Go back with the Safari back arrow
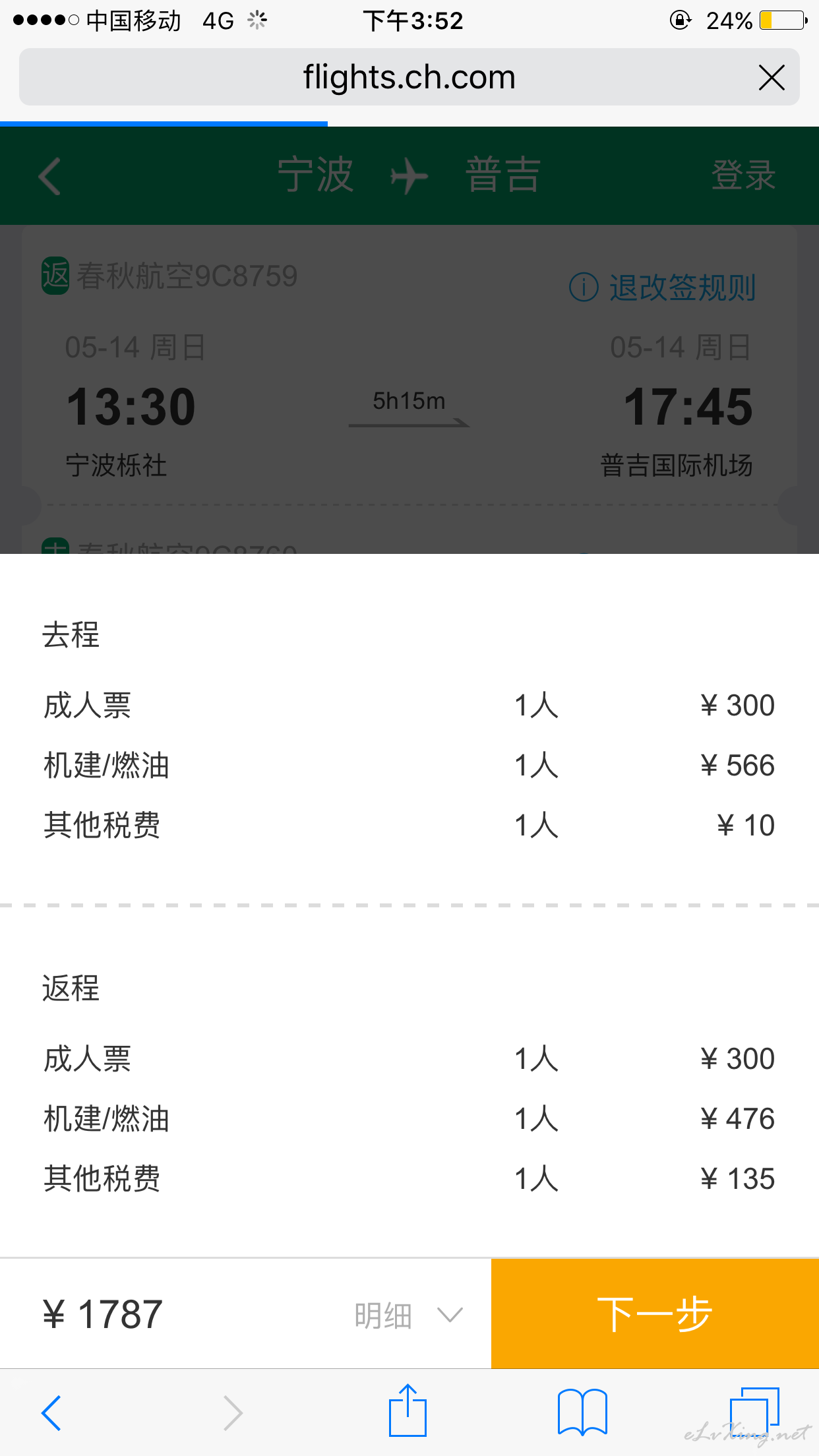Screen dimensions: 819x1456 (x=51, y=1412)
